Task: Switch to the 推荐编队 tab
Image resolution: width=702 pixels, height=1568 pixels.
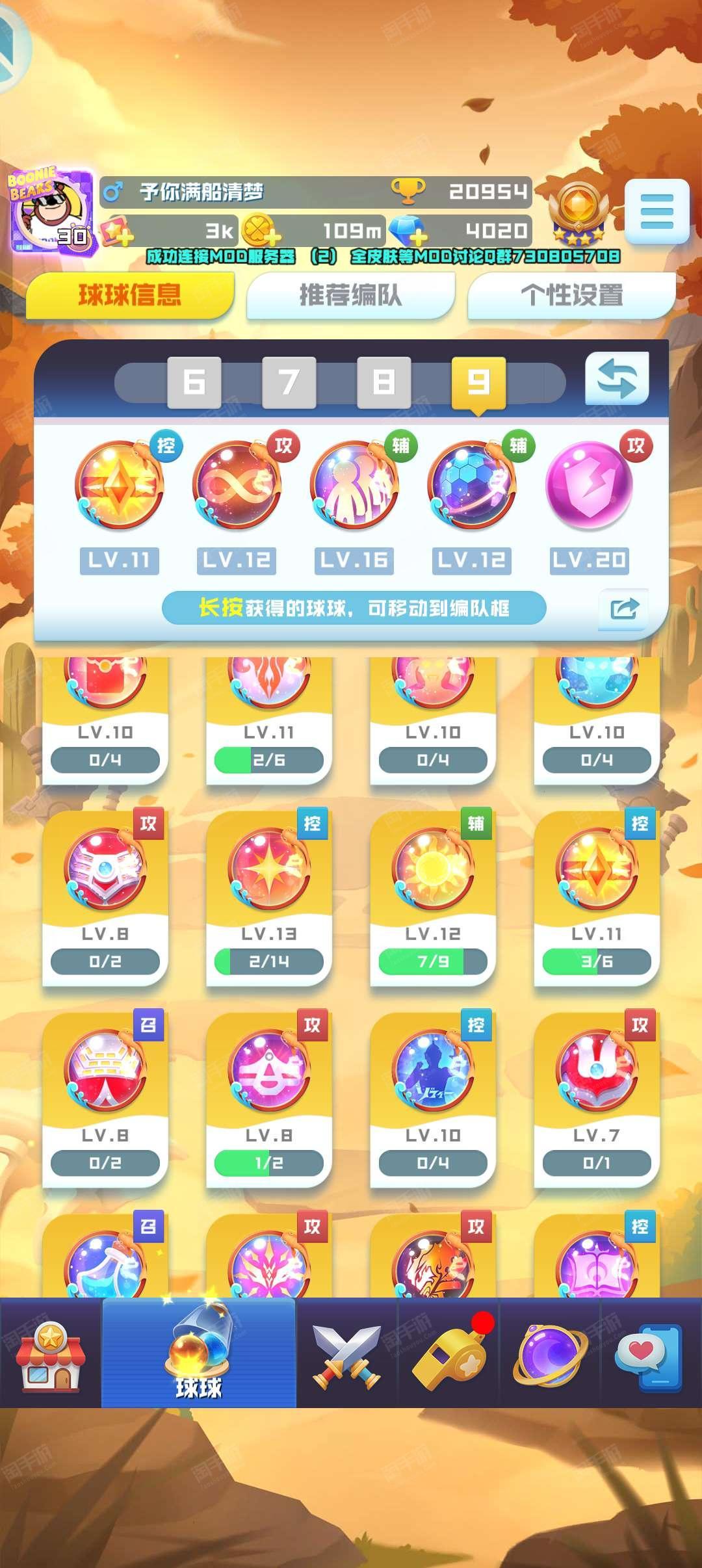Action: tap(350, 295)
